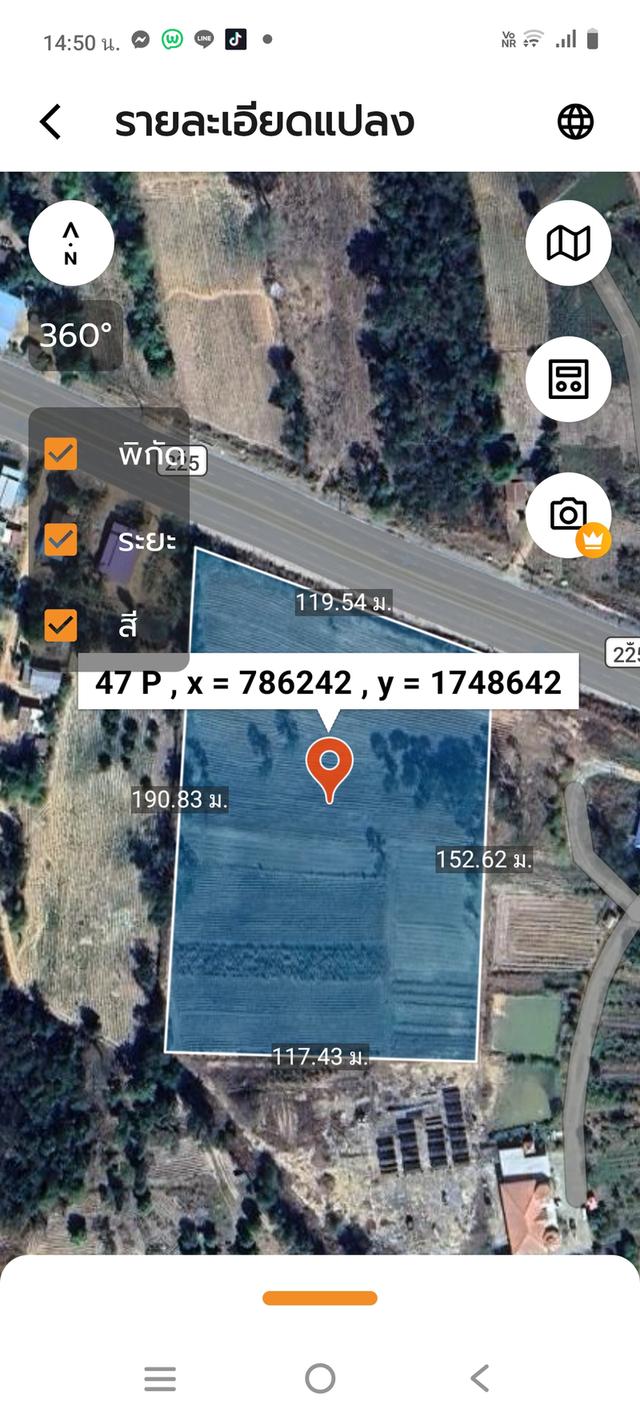The image size is (640, 1416).
Task: Tap the north compass button
Action: coord(71,243)
